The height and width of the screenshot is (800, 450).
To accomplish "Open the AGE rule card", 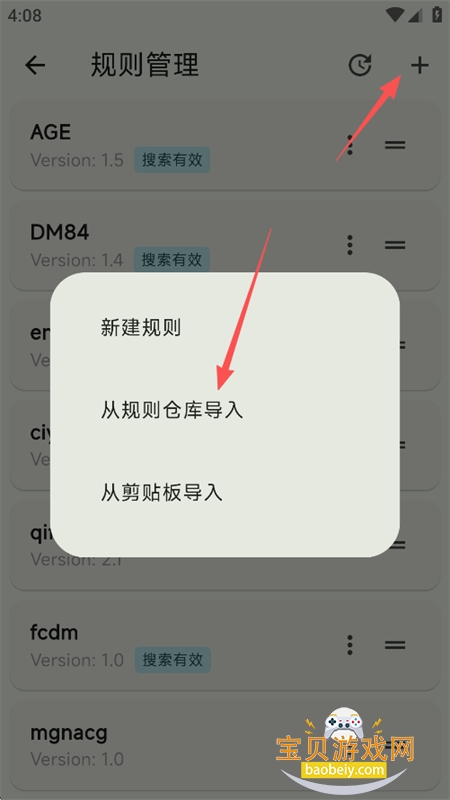I will click(x=224, y=145).
